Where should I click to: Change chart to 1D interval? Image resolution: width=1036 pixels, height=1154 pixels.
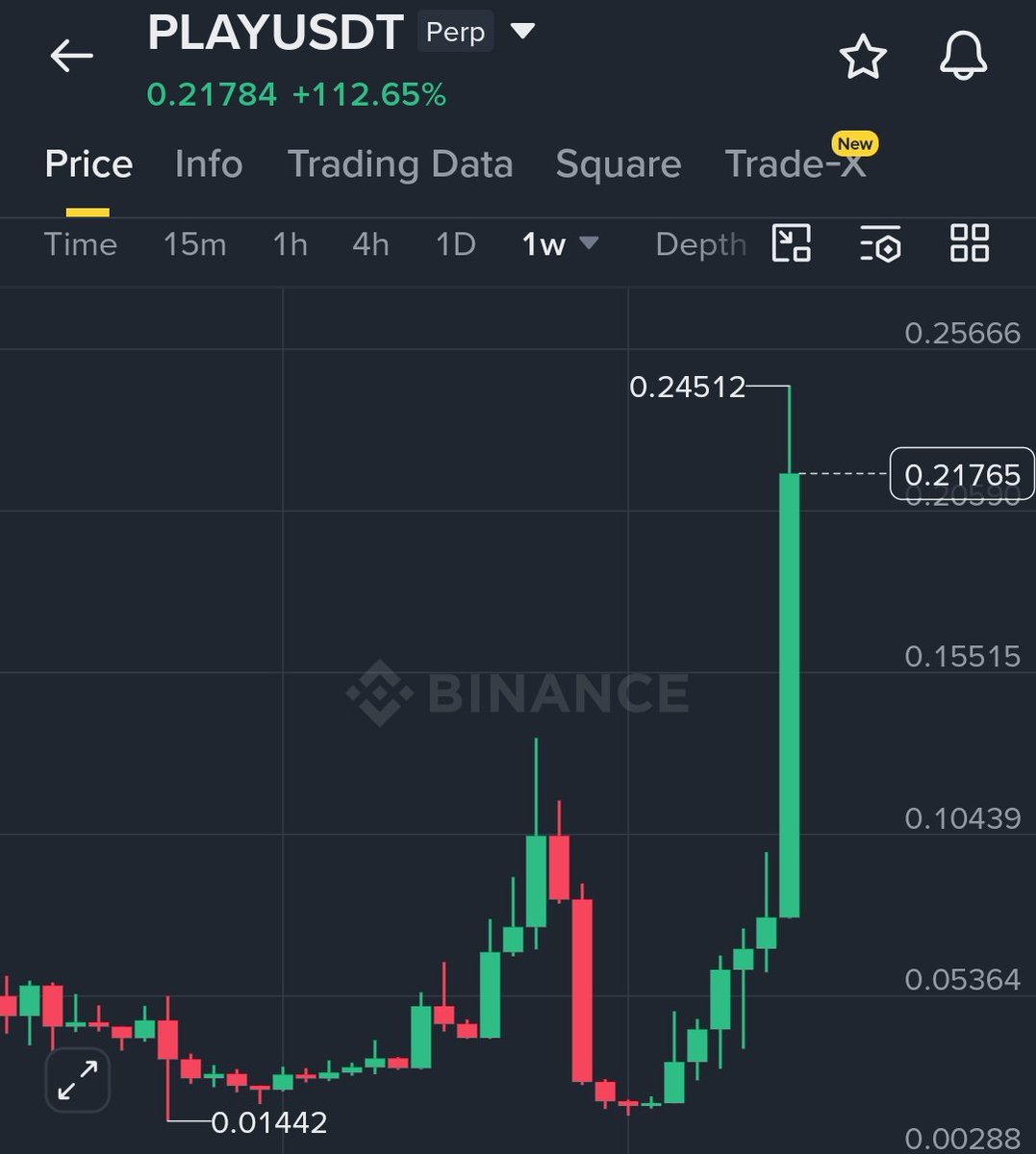coord(456,244)
